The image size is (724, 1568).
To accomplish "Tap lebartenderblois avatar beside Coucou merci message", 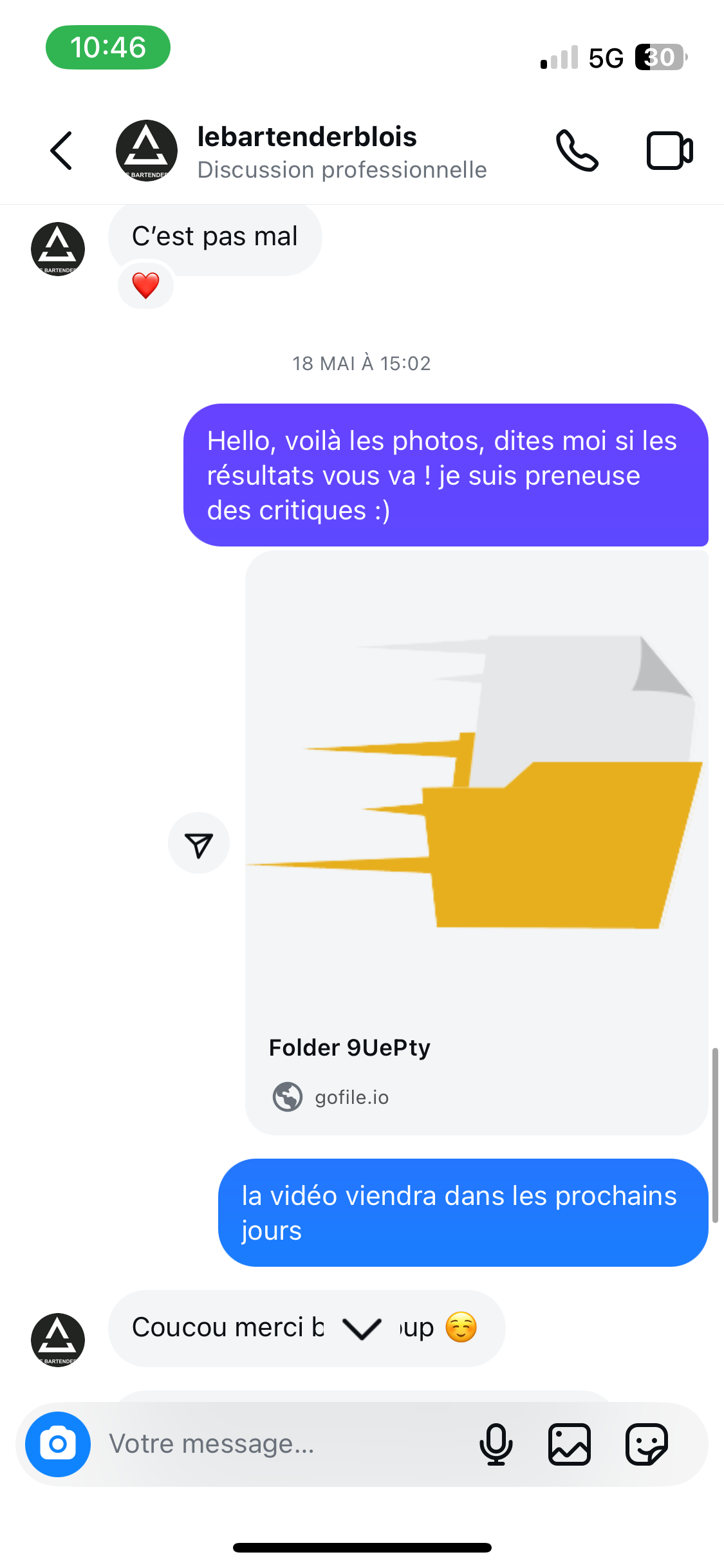I will tap(58, 1340).
